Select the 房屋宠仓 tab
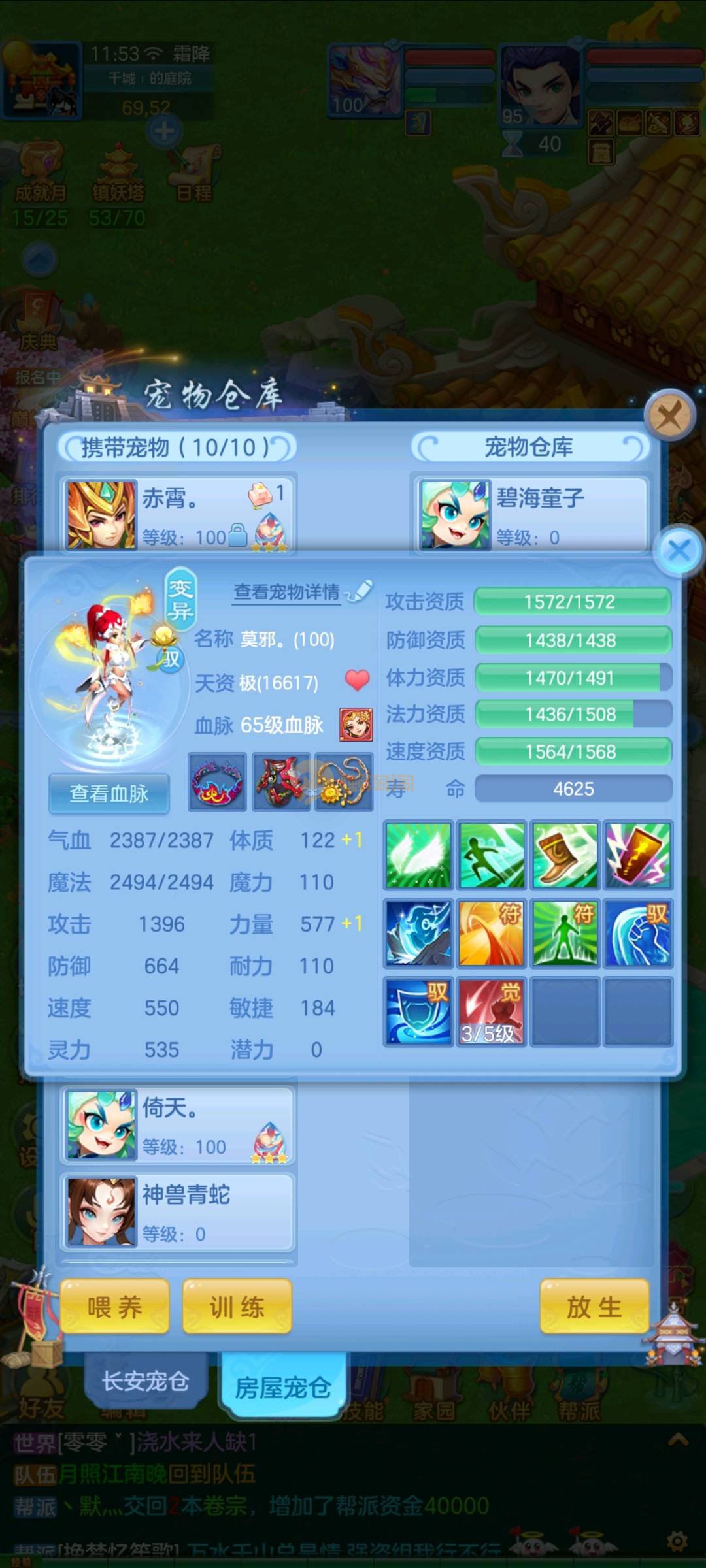This screenshot has height=1568, width=706. click(282, 1387)
